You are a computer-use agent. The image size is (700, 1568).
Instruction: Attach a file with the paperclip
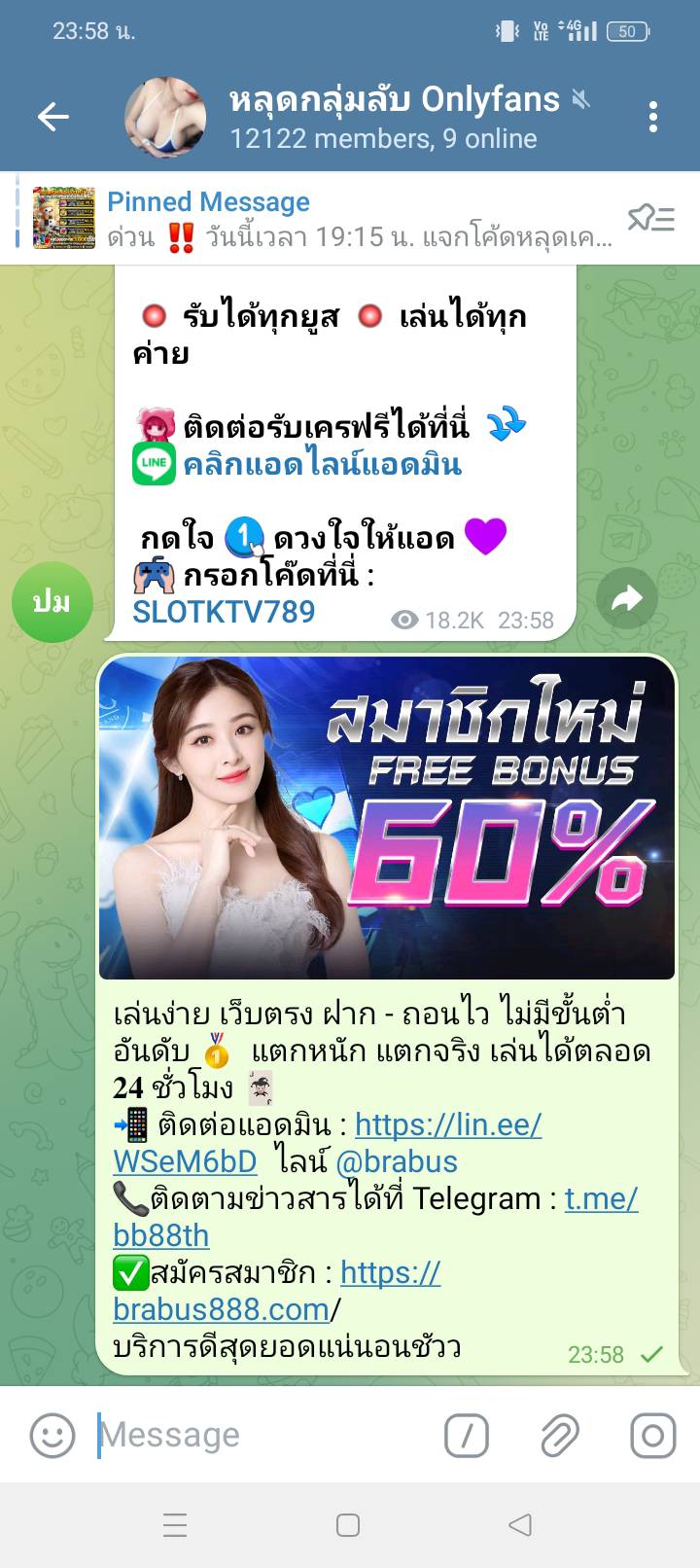pyautogui.click(x=559, y=1435)
